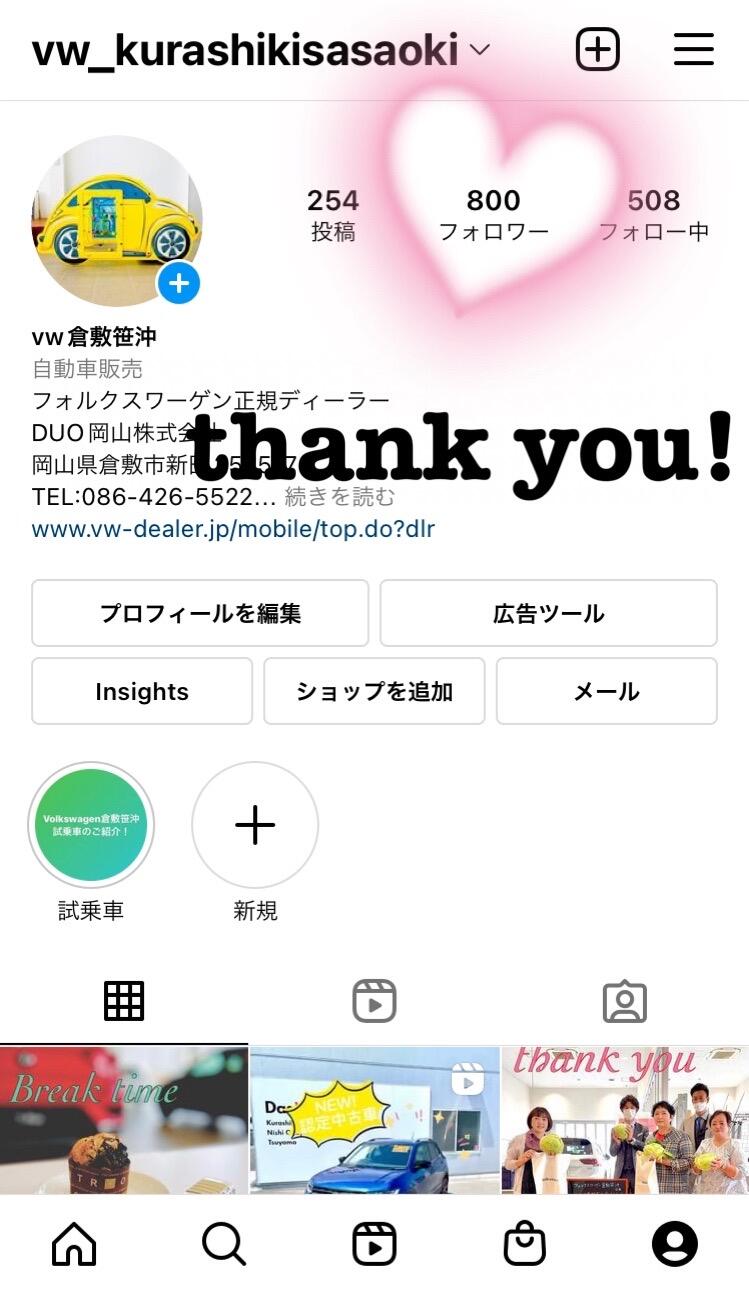Add to story via profile picture plus

tap(179, 284)
